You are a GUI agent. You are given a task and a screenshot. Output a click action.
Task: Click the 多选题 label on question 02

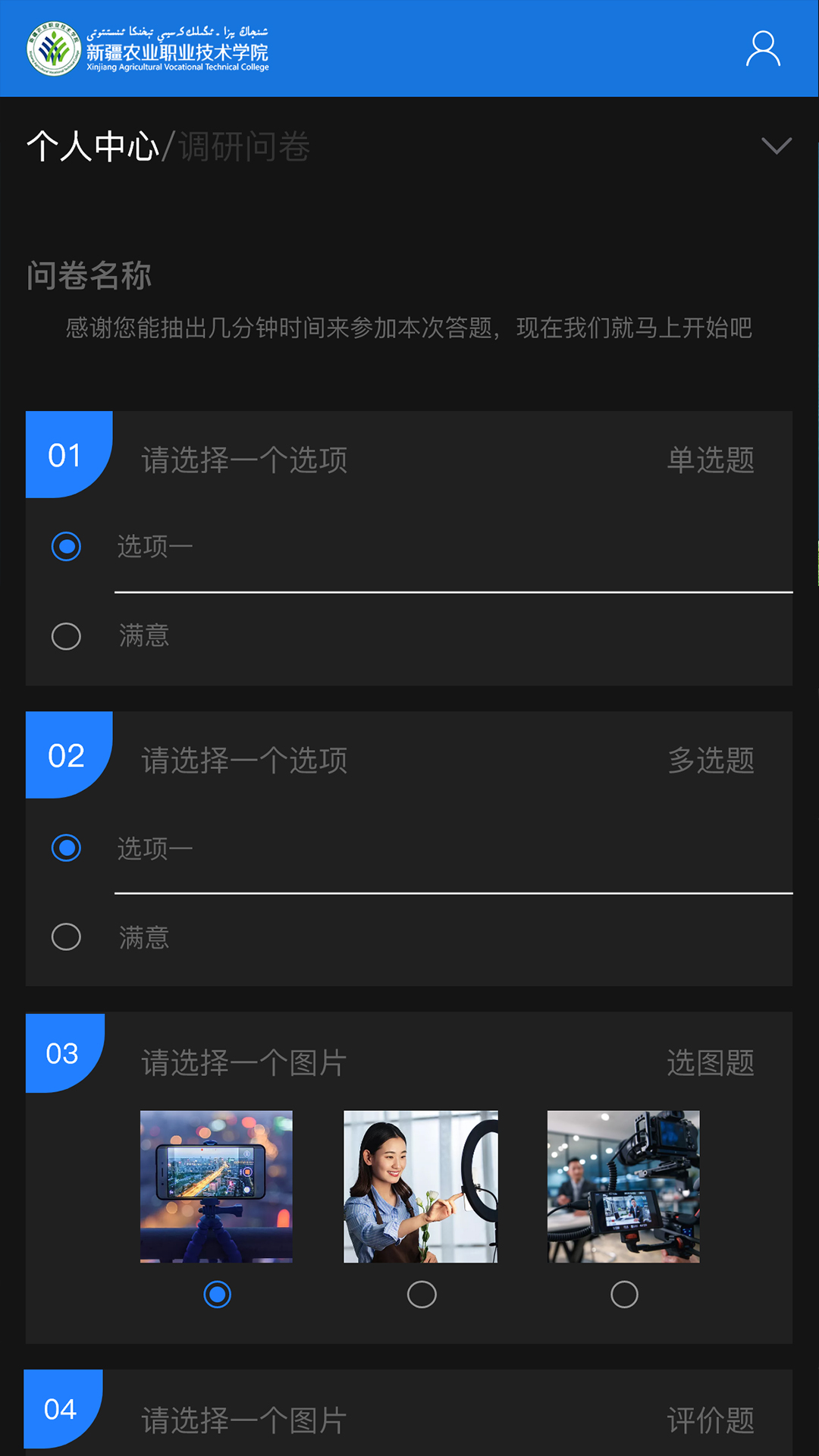tap(711, 761)
